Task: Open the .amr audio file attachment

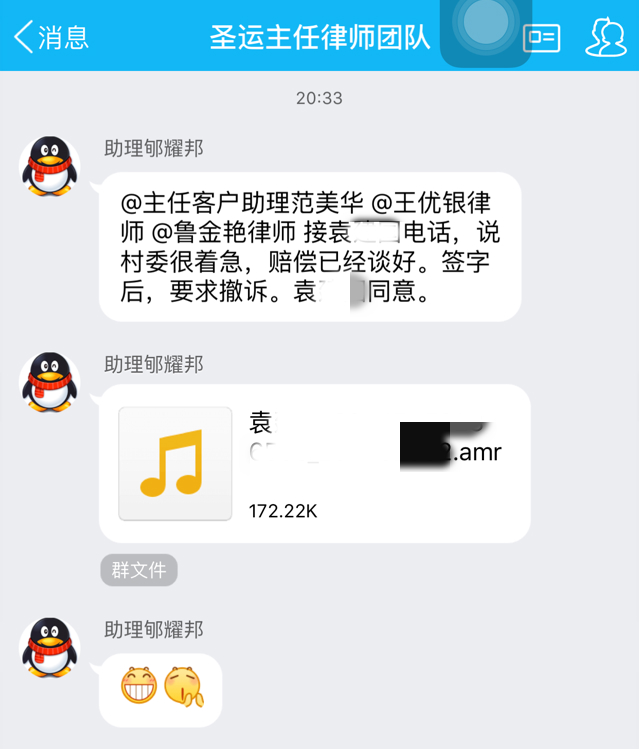Action: 314,463
